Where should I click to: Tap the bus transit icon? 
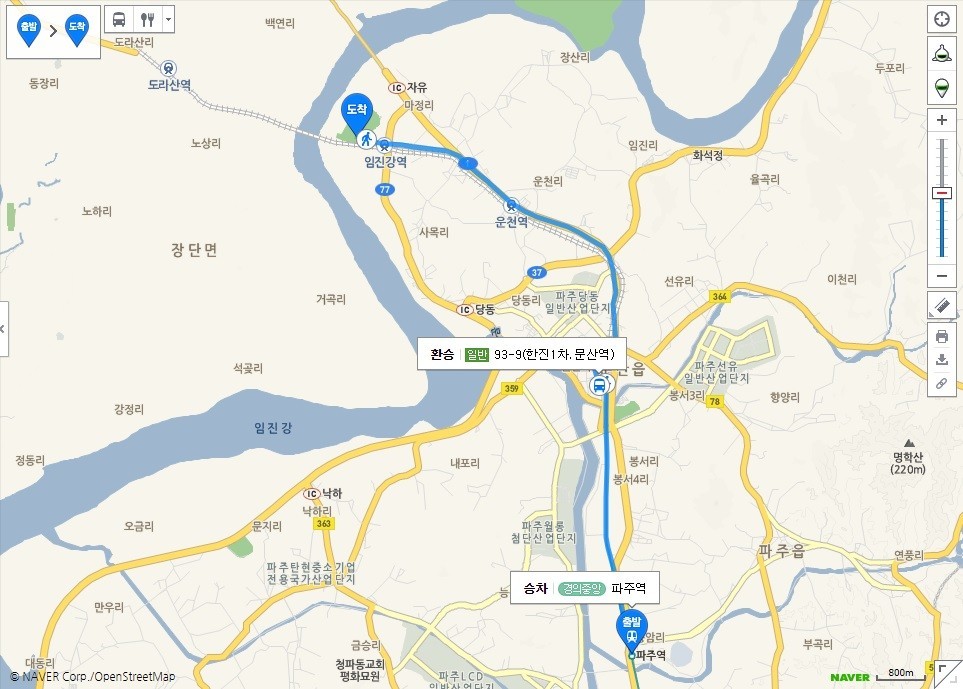(119, 19)
